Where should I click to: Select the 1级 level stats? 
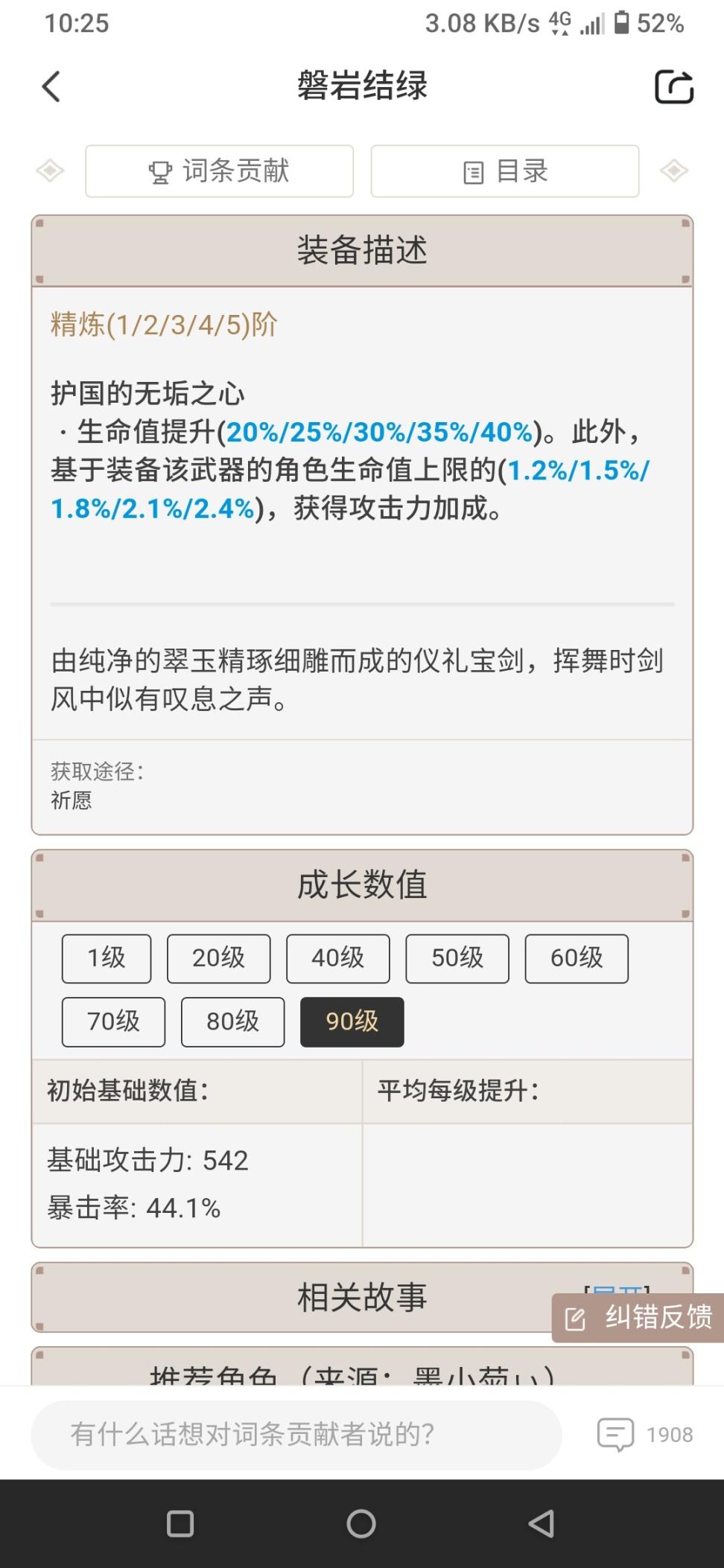tap(107, 958)
